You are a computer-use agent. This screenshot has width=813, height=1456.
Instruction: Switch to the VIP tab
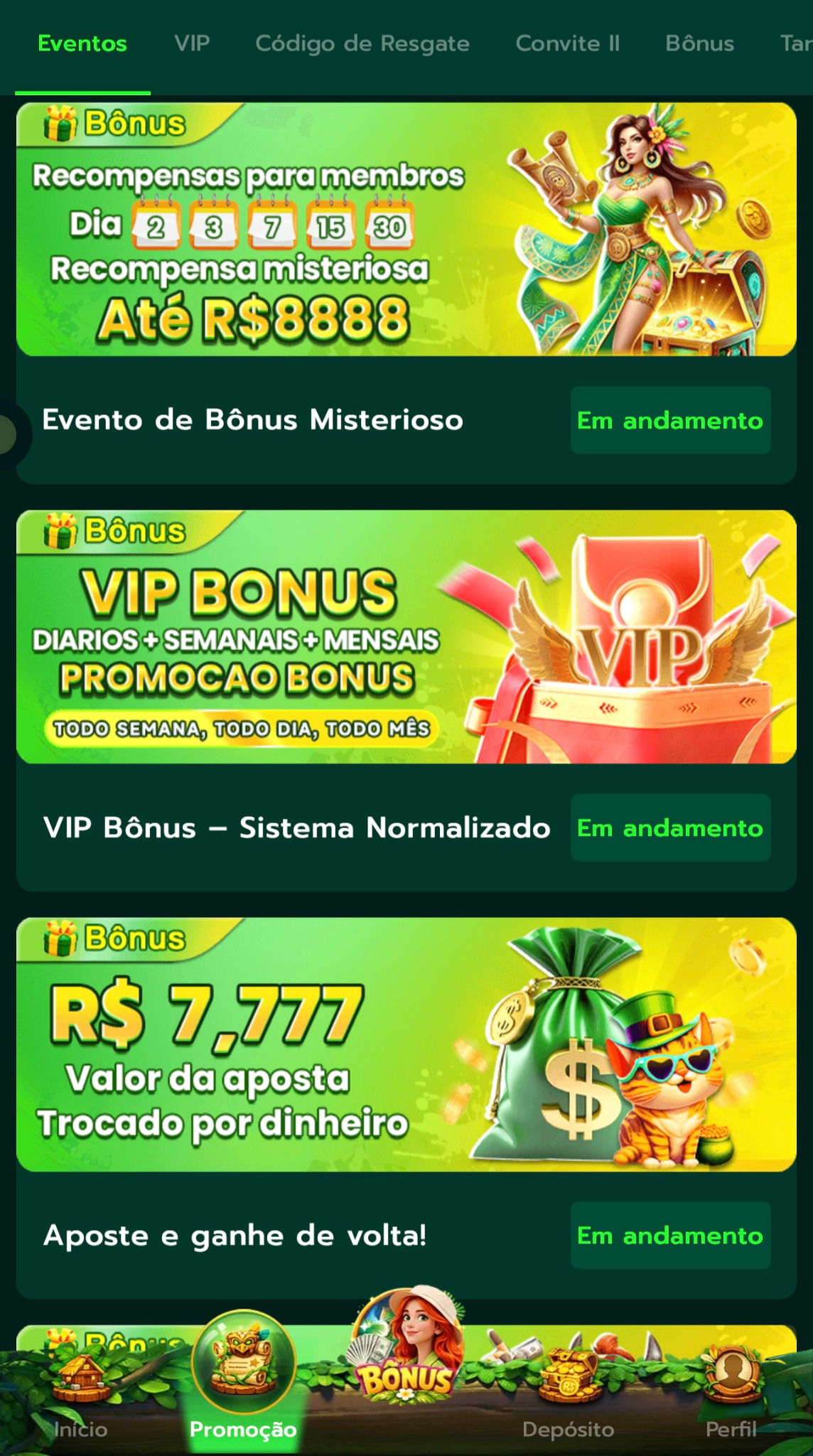192,44
